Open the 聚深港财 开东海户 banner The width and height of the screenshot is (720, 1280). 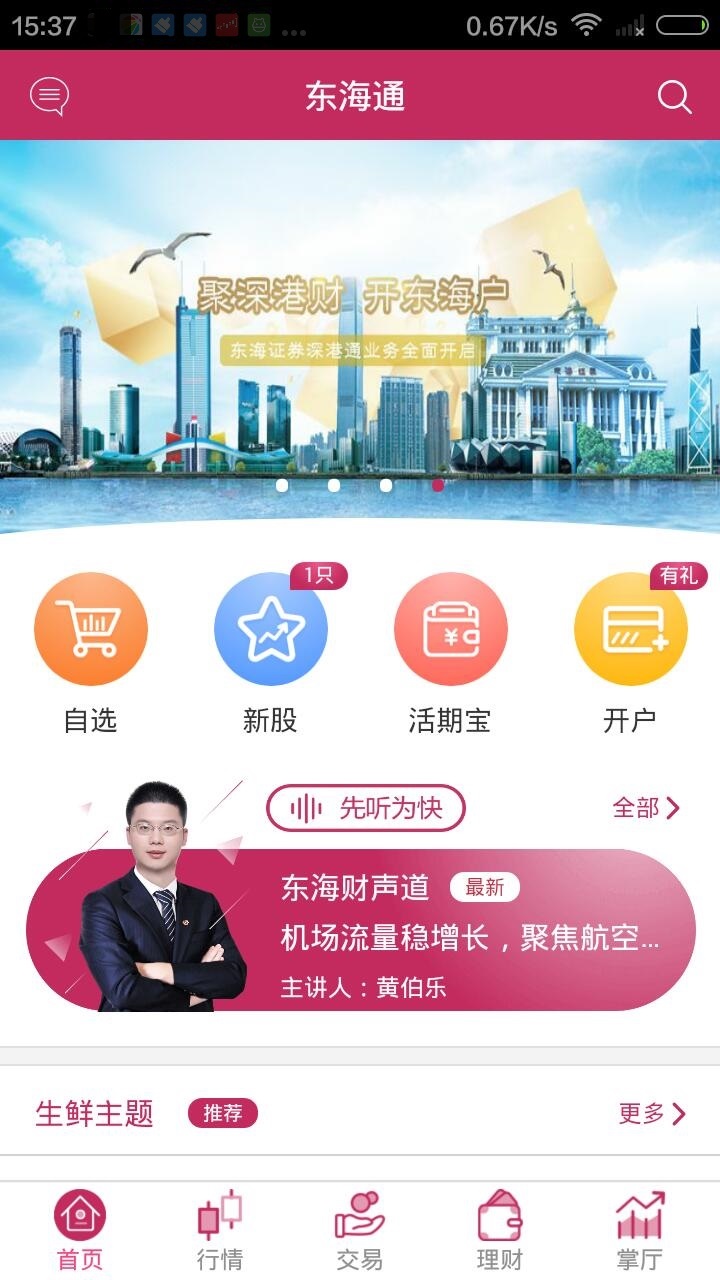(360, 330)
